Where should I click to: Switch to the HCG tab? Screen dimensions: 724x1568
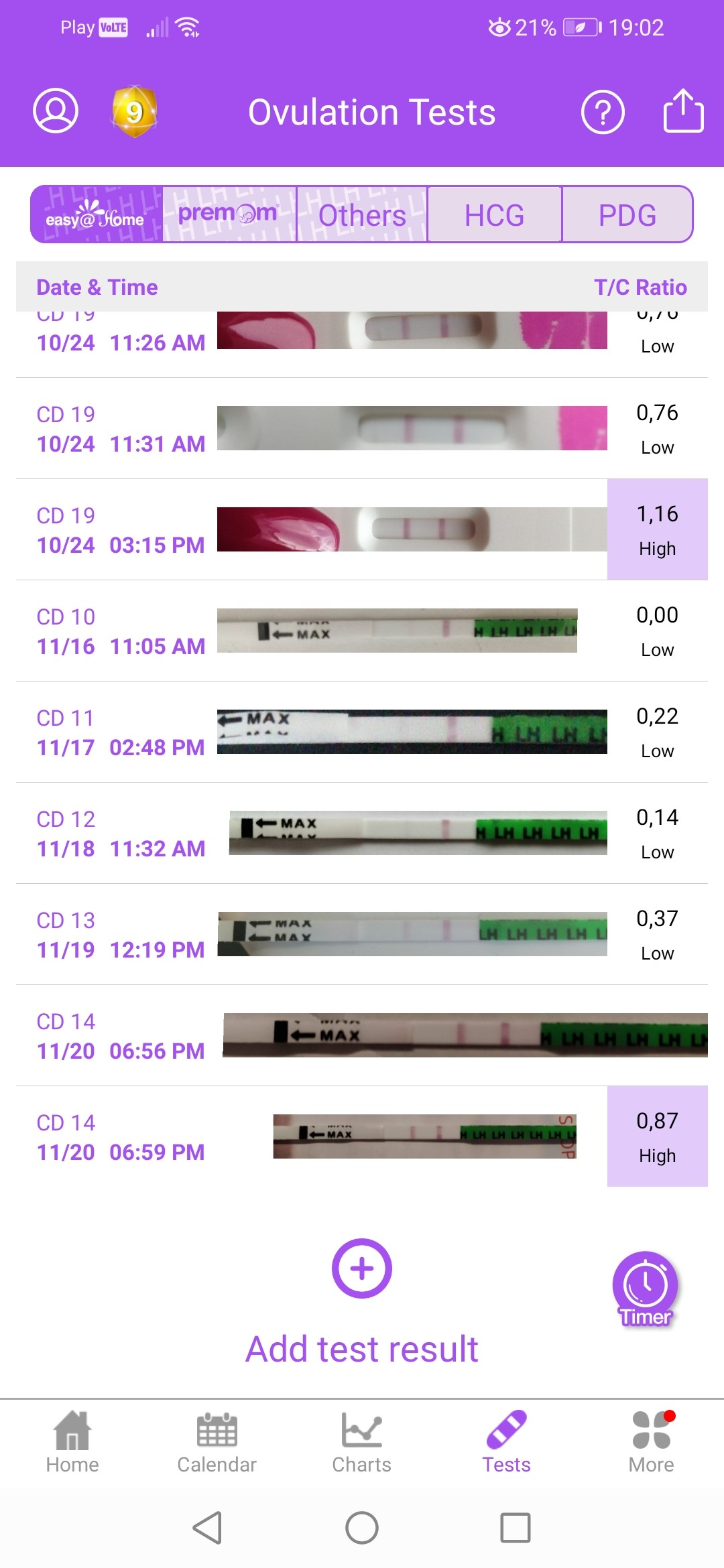coord(495,214)
